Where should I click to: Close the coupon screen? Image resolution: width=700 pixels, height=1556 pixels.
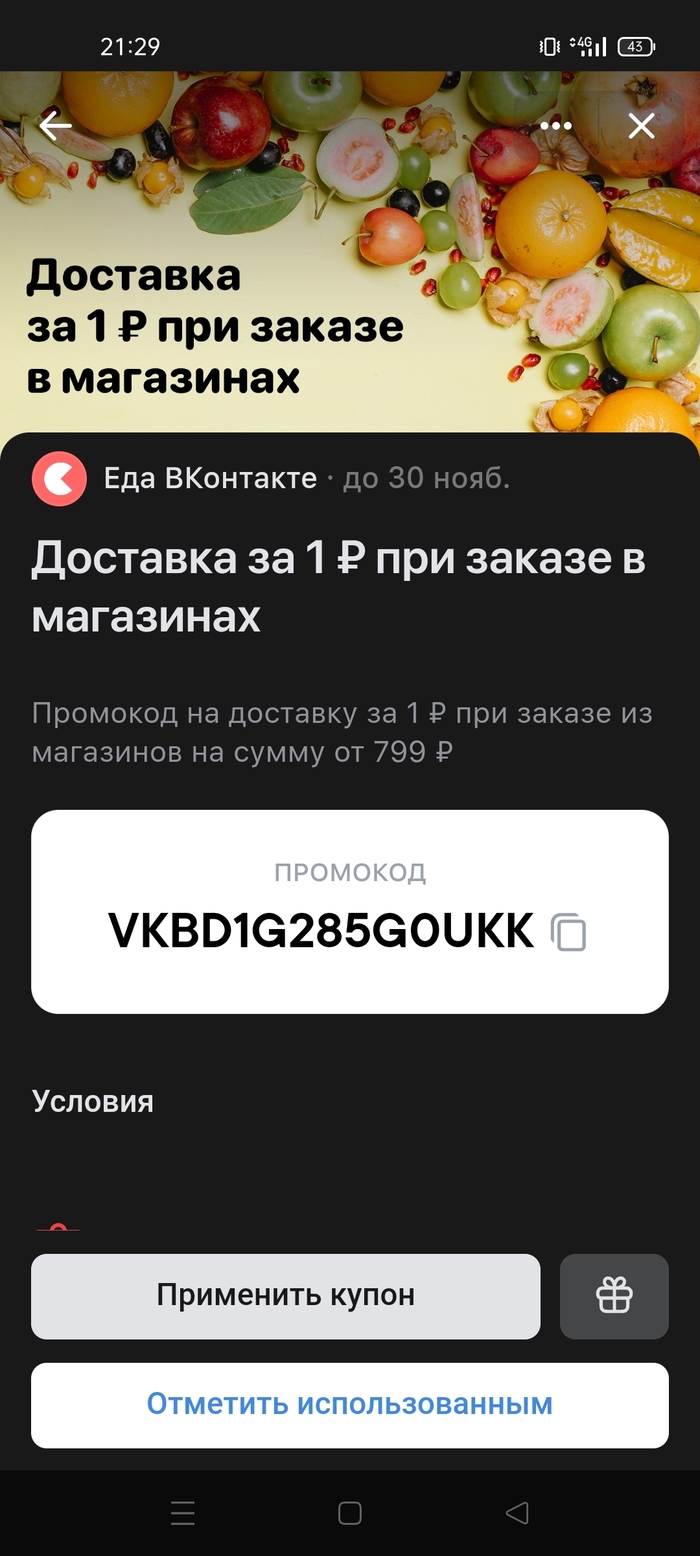point(641,126)
